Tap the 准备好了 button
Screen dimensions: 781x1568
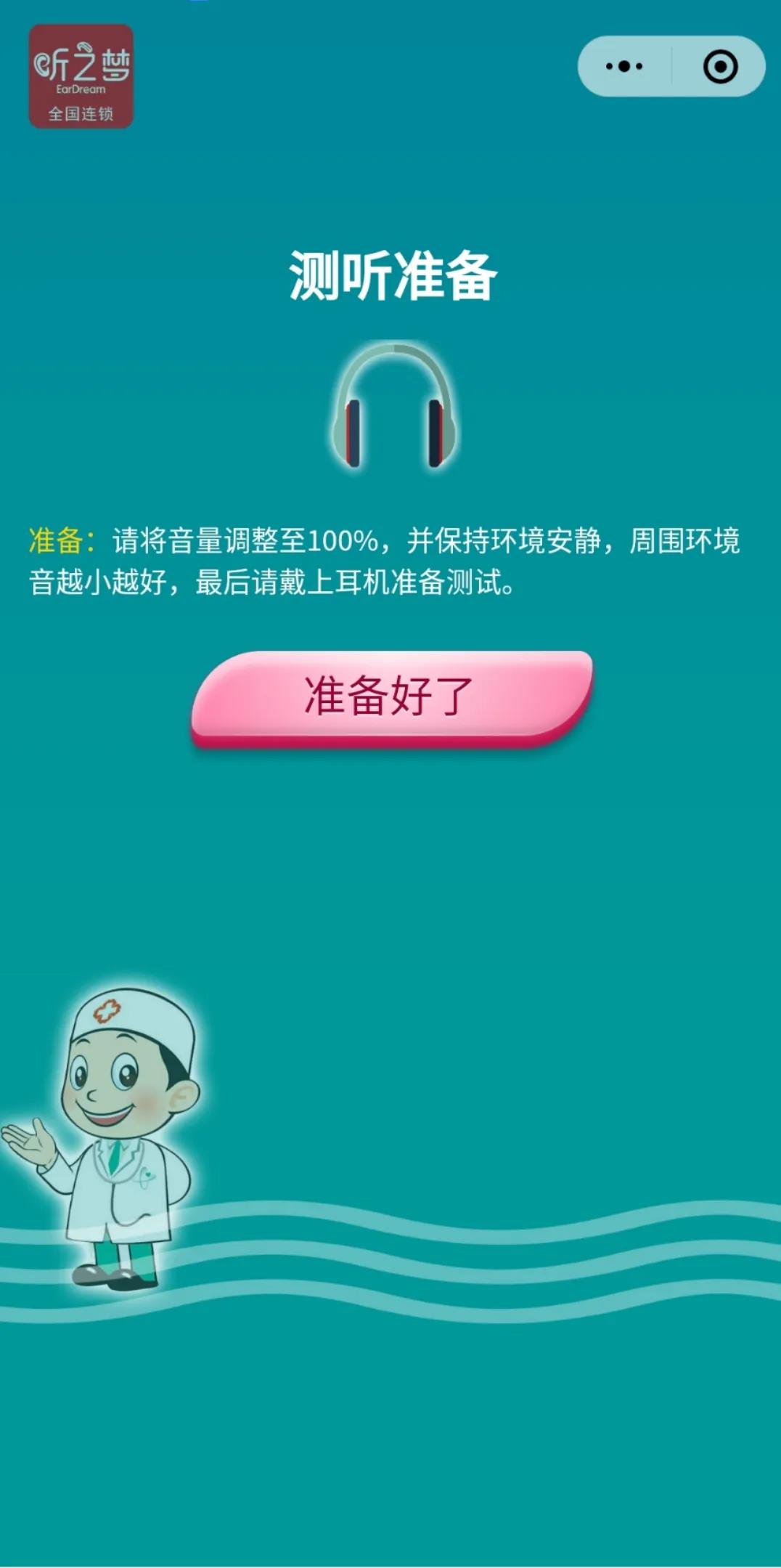pyautogui.click(x=391, y=696)
